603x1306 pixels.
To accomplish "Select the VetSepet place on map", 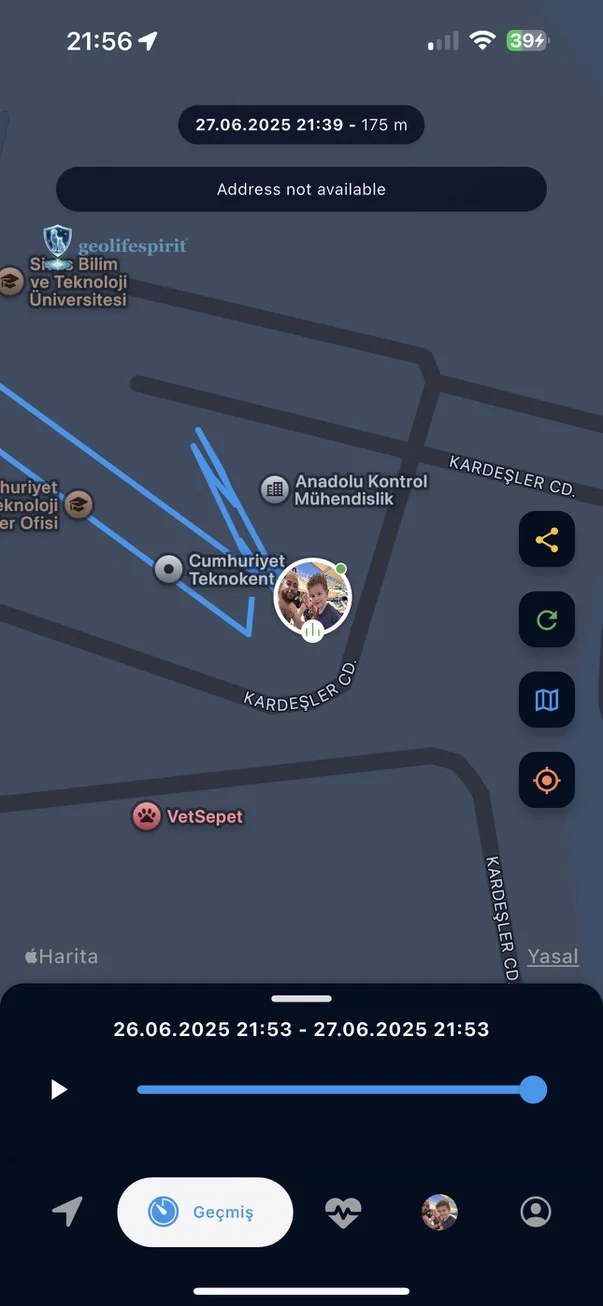I will click(147, 816).
